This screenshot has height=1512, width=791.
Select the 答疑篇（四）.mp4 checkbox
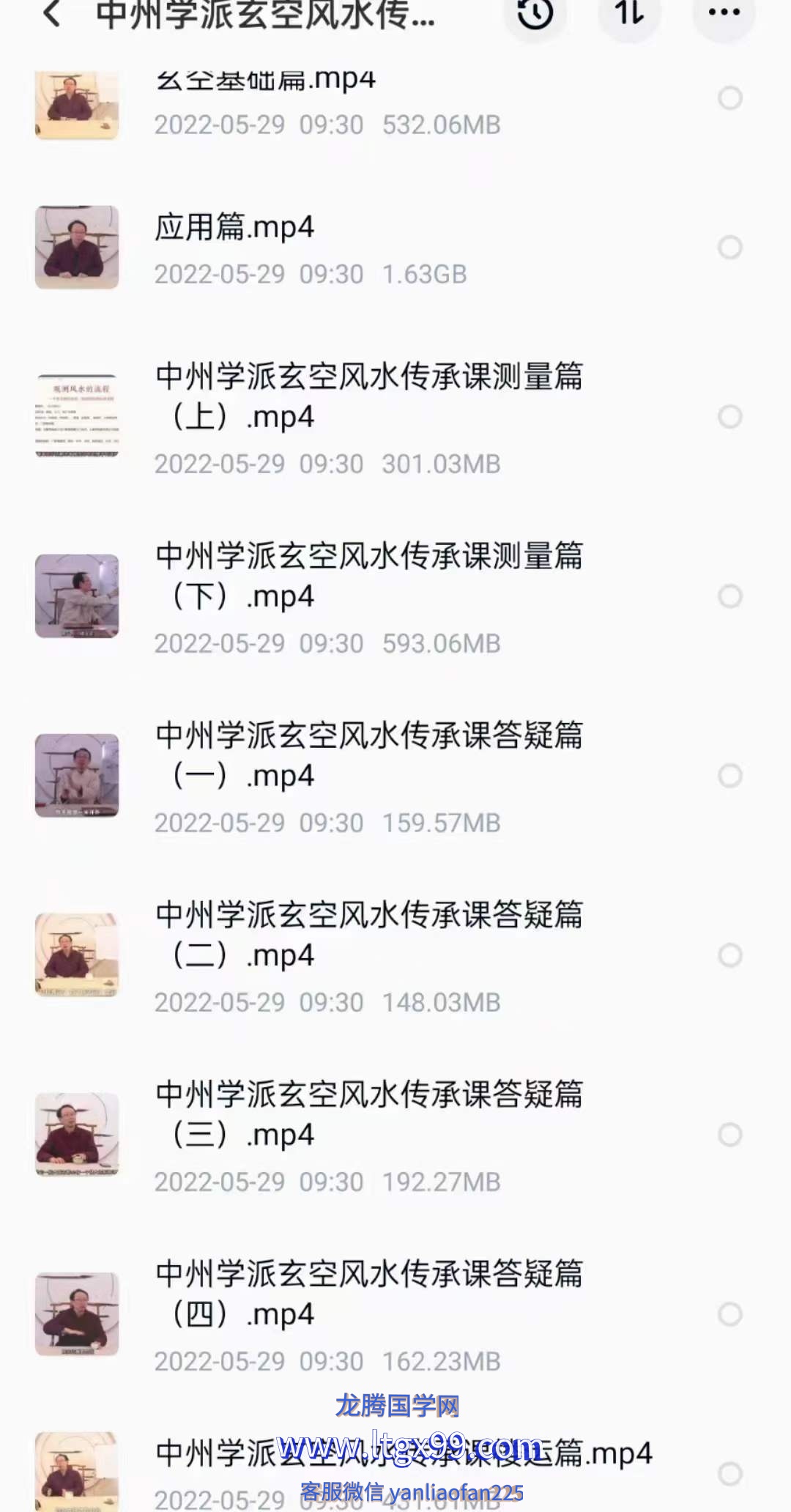tap(729, 1314)
